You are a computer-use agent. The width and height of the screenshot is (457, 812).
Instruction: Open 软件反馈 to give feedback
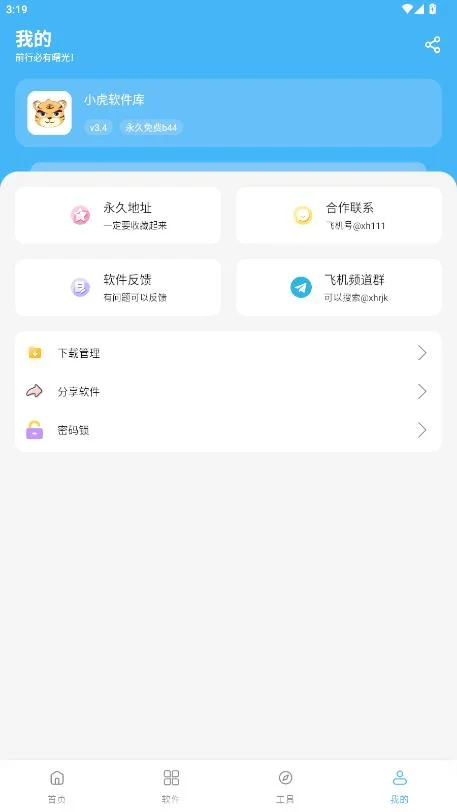(x=118, y=287)
